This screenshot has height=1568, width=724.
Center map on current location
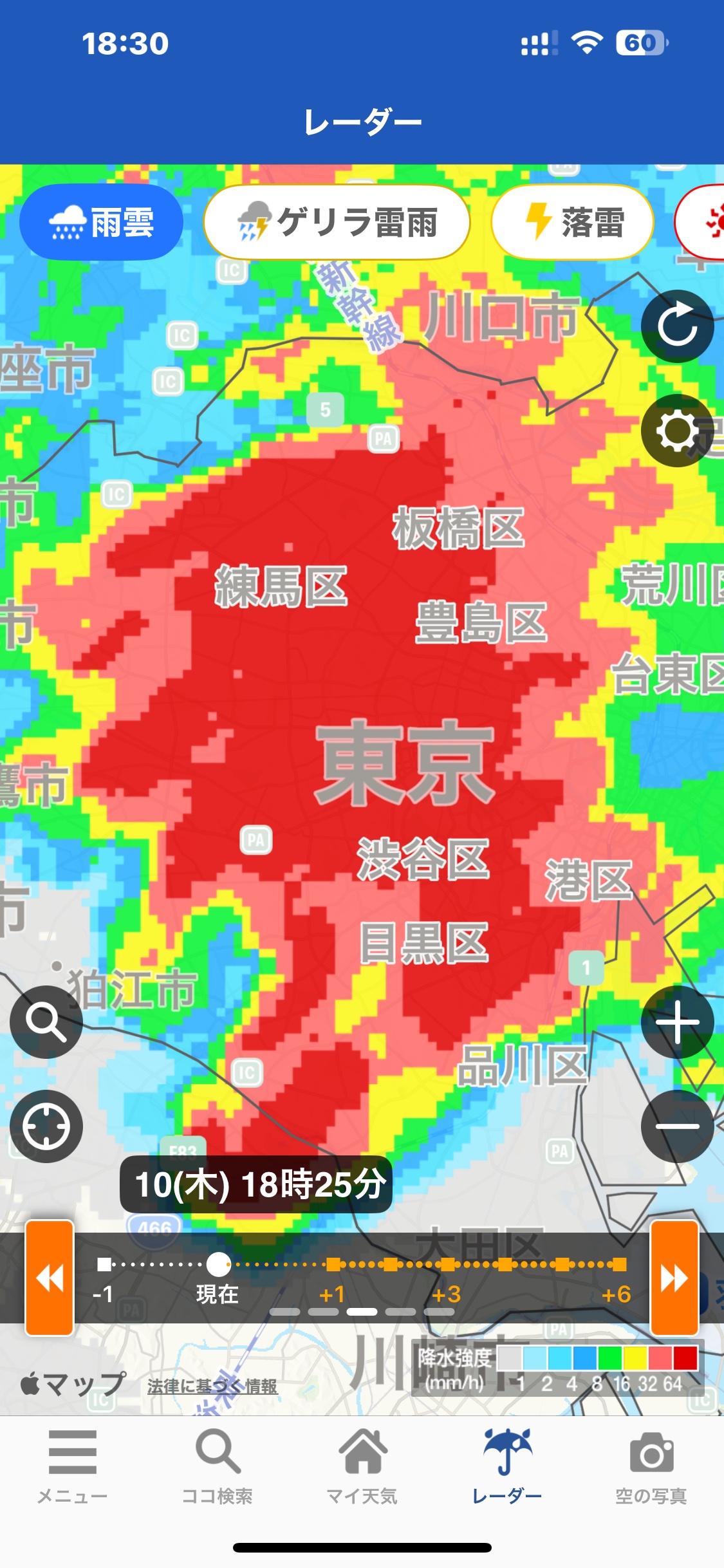click(x=46, y=1126)
